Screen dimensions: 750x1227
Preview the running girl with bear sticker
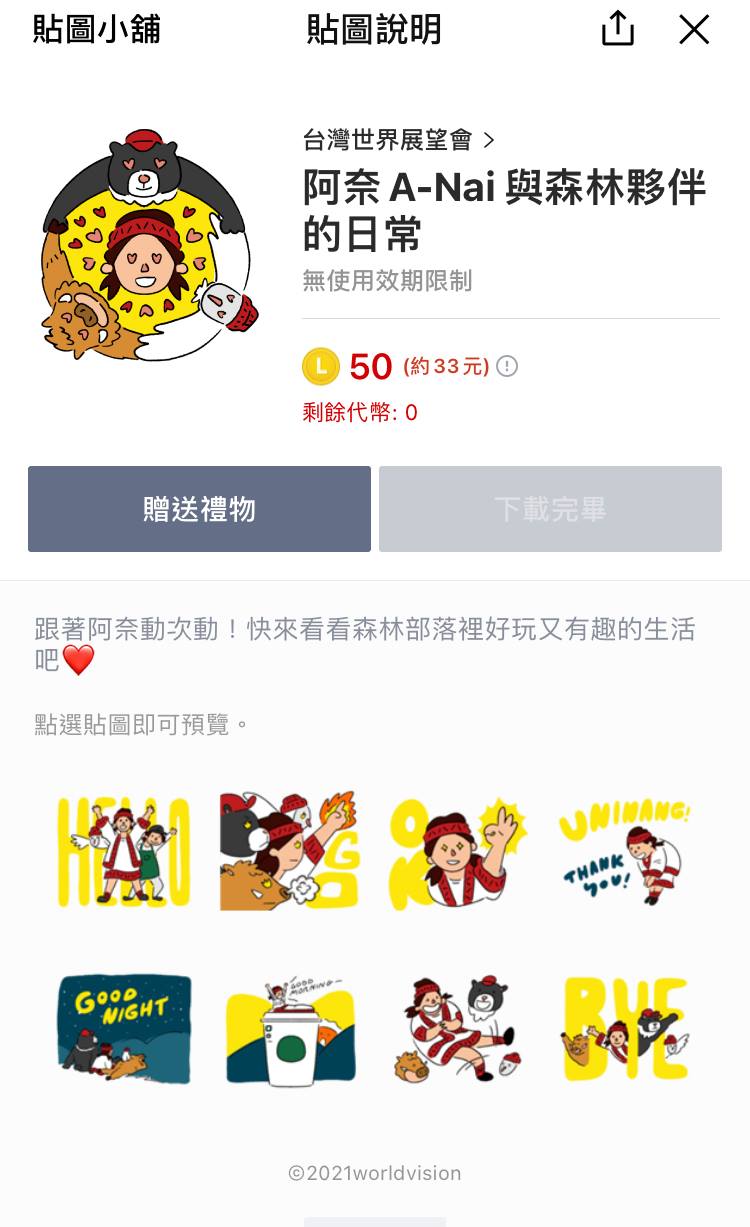[x=456, y=1030]
